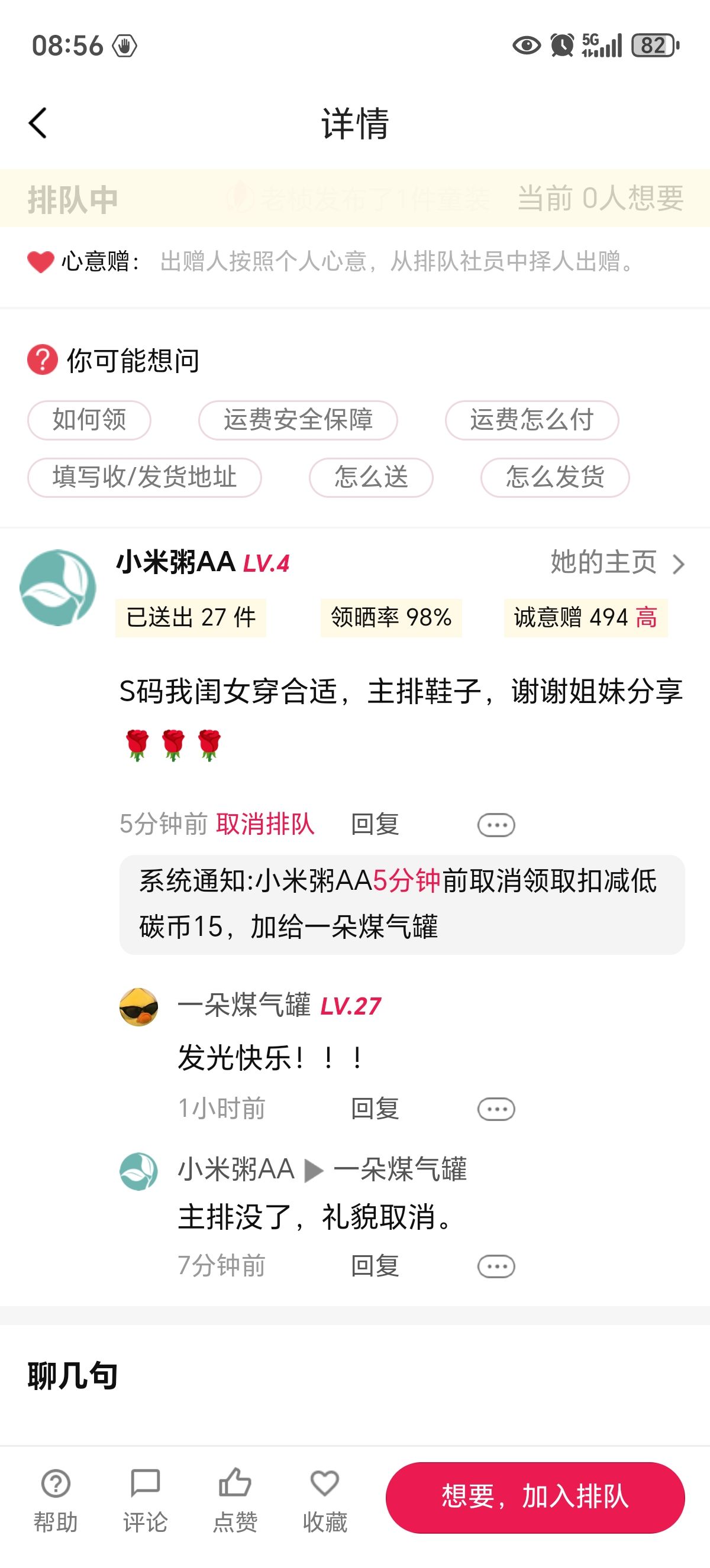Open more options on the 5分钟前 comment

(496, 825)
